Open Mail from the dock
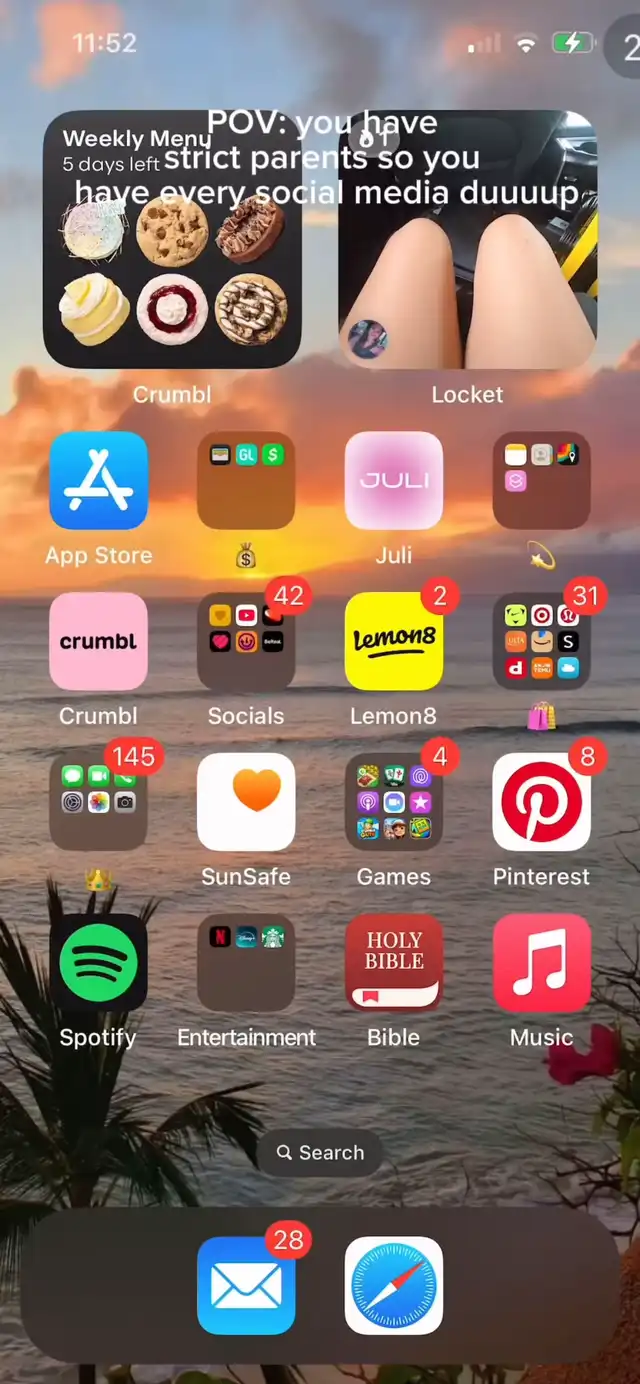 tap(246, 1286)
